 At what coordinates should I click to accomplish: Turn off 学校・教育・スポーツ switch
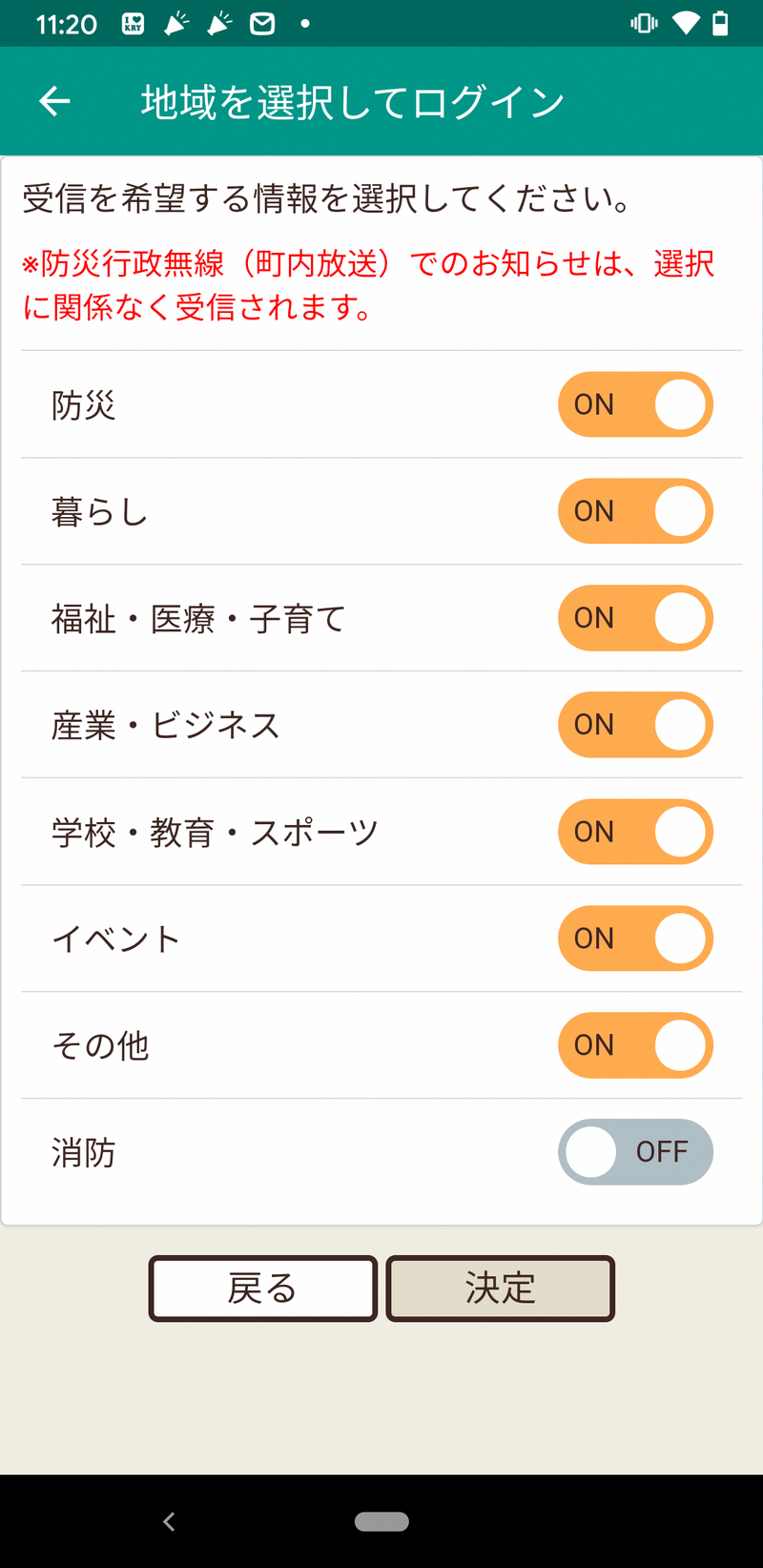635,832
